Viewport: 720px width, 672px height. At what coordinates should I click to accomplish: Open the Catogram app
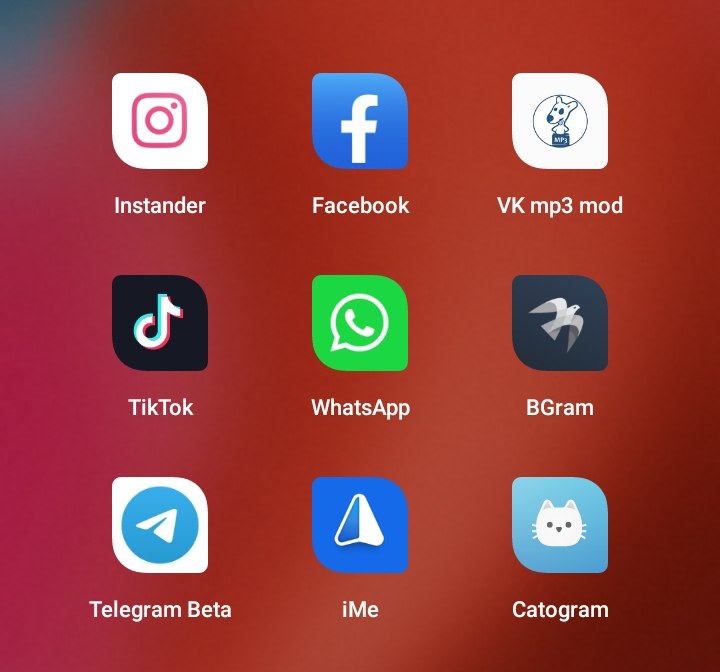point(560,525)
